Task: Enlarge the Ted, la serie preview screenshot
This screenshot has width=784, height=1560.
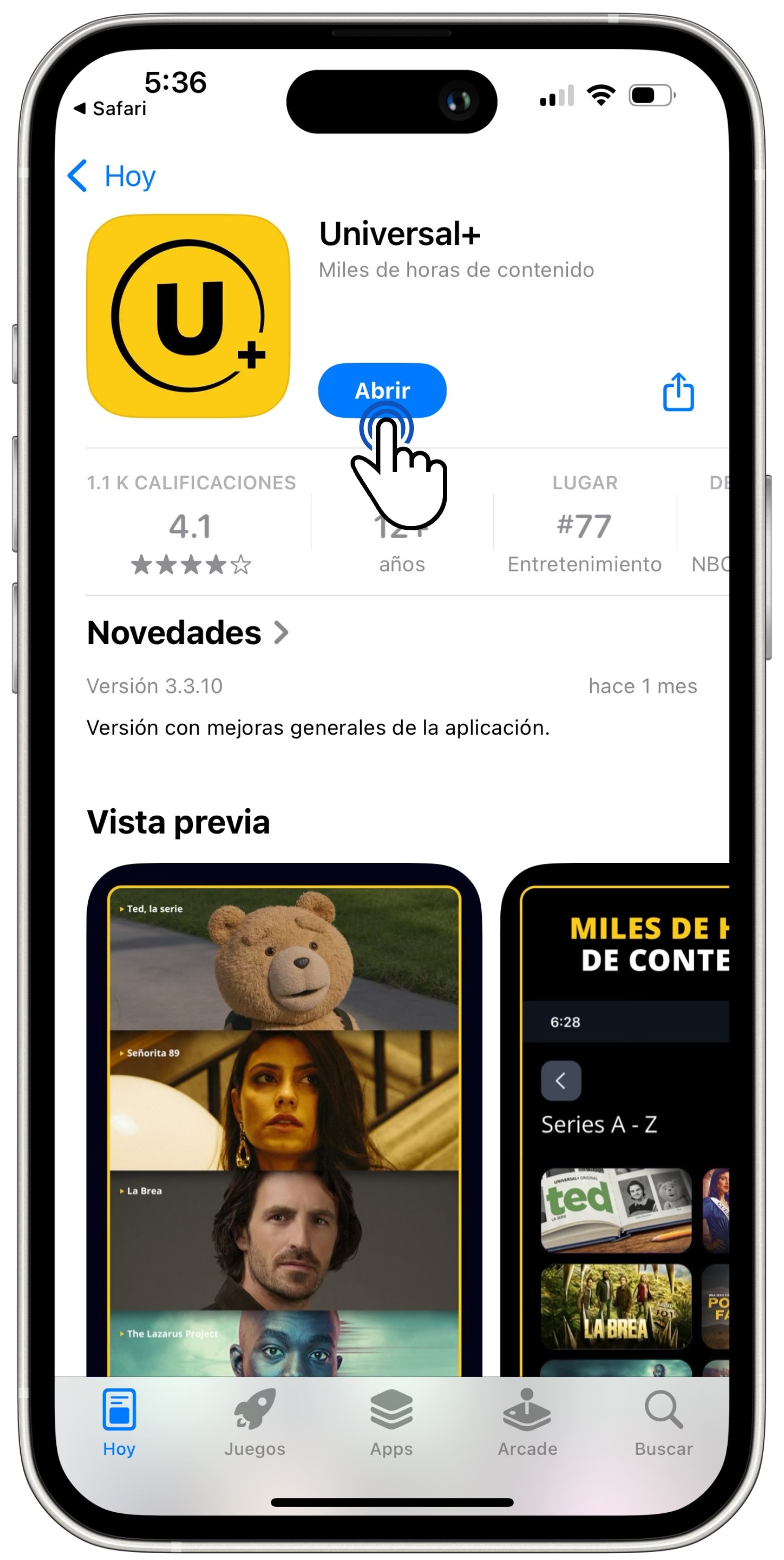Action: [284, 1121]
